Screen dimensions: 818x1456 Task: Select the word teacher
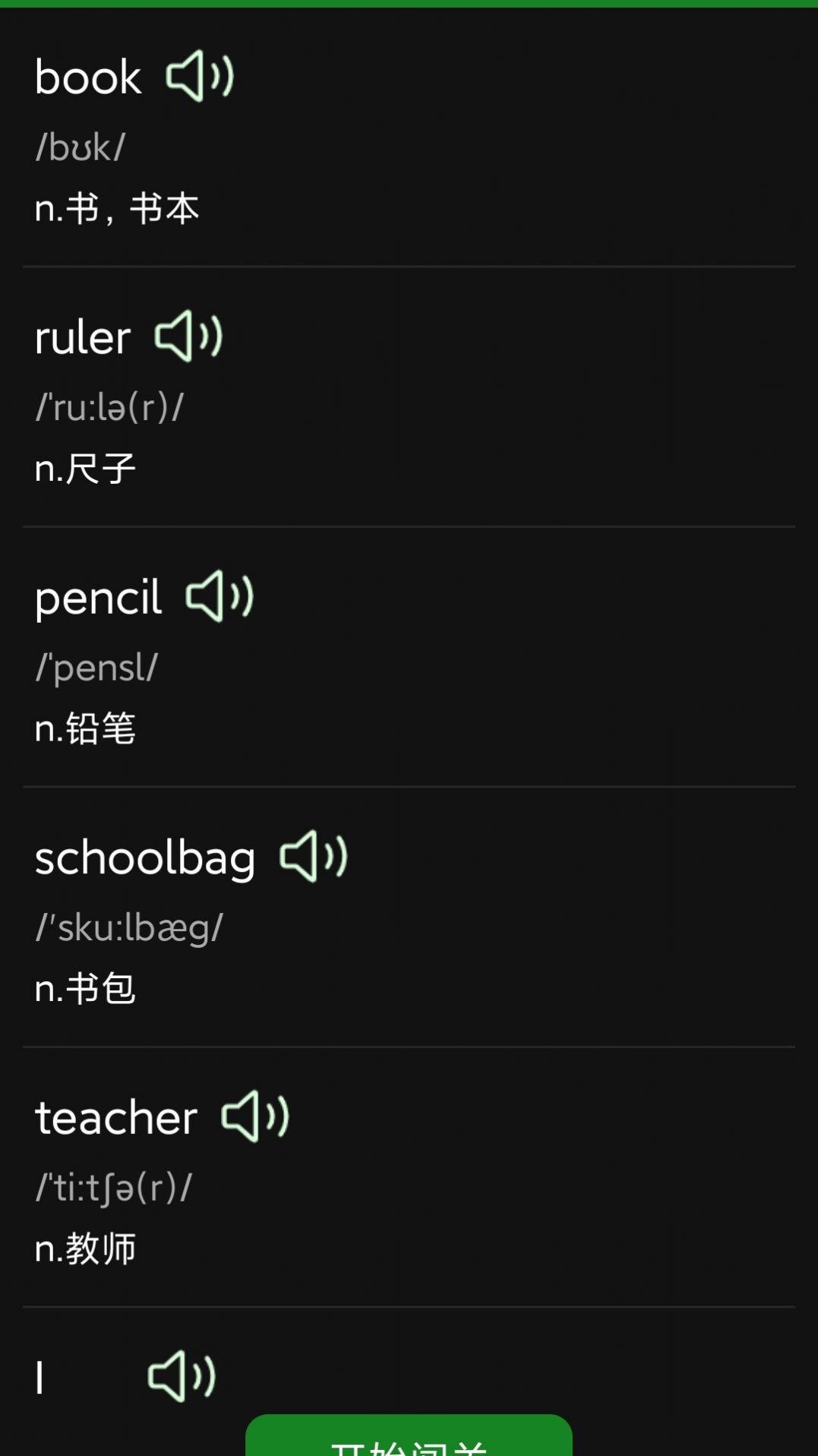click(x=116, y=1116)
